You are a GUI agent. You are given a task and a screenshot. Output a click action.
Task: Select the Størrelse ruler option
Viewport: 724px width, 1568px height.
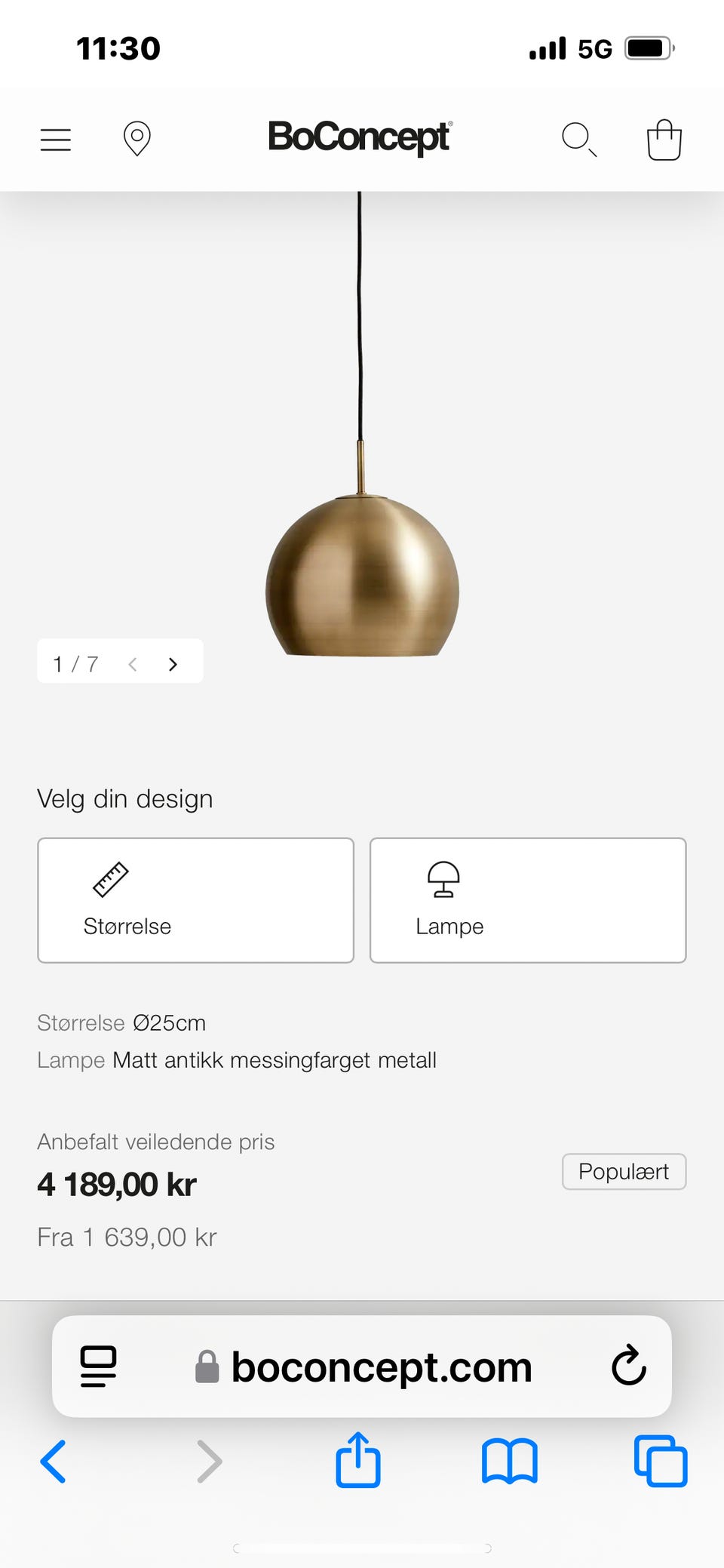[195, 900]
